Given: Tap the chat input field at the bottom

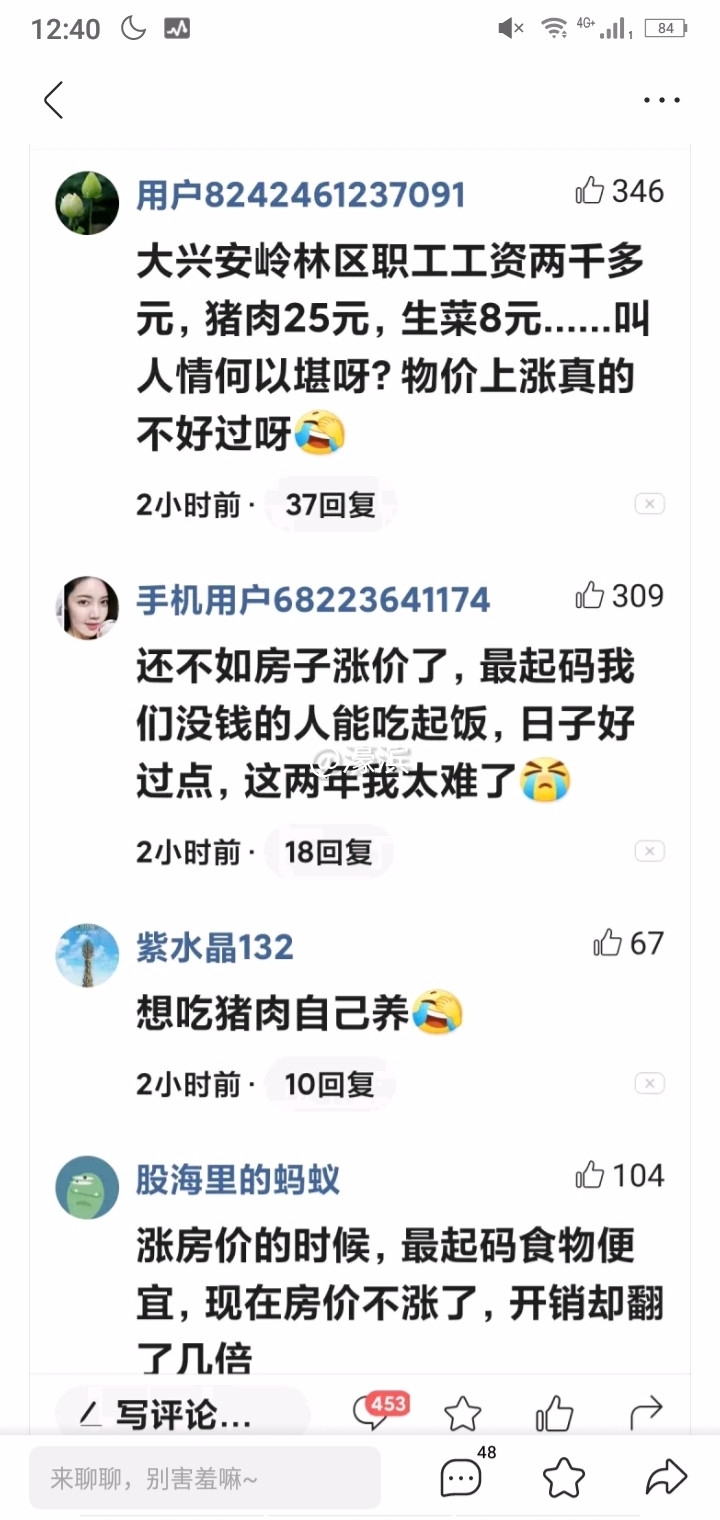Looking at the screenshot, I should 205,1478.
